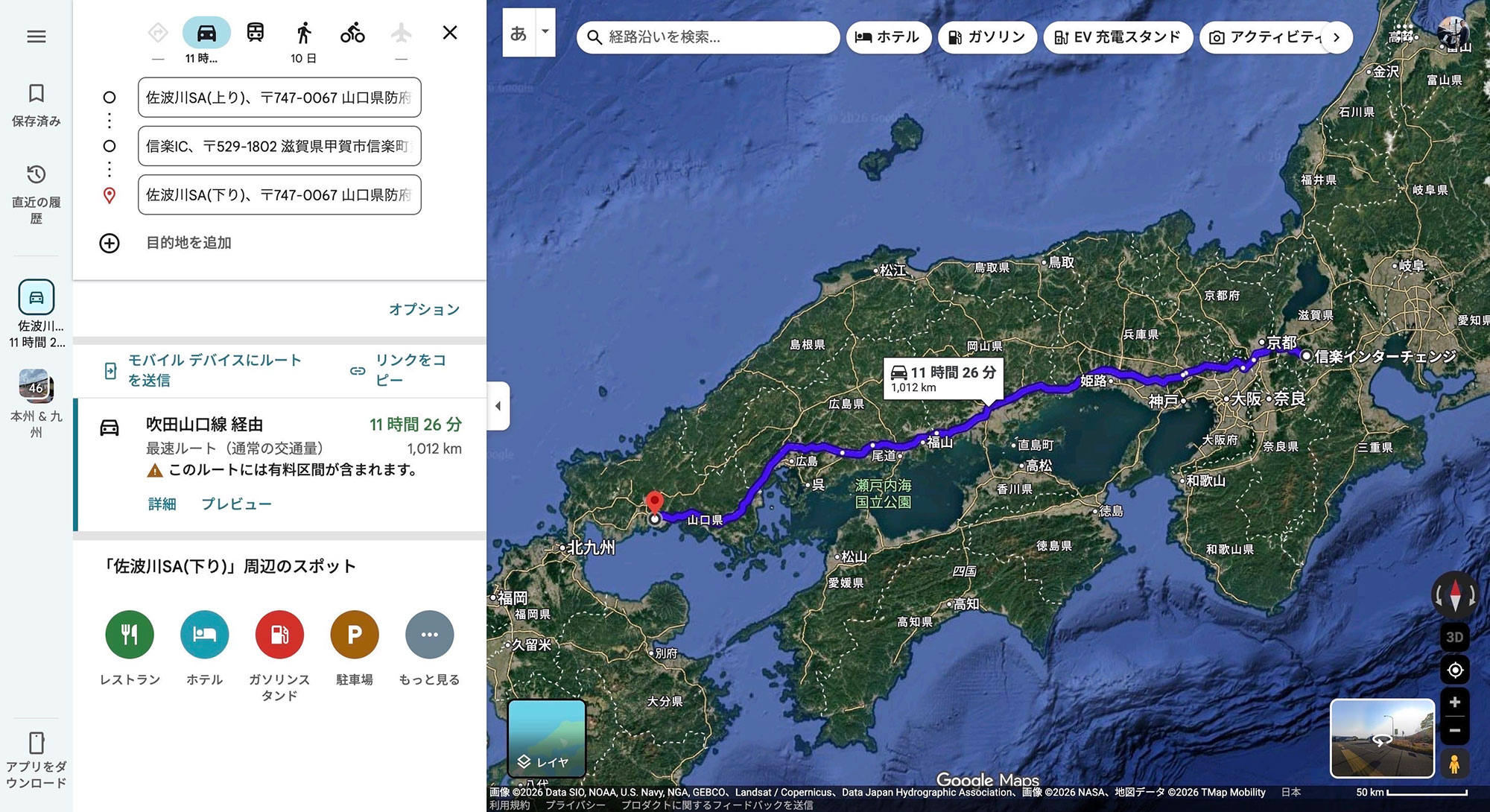Image resolution: width=1490 pixels, height=812 pixels.
Task: Close the directions panel
Action: (449, 33)
